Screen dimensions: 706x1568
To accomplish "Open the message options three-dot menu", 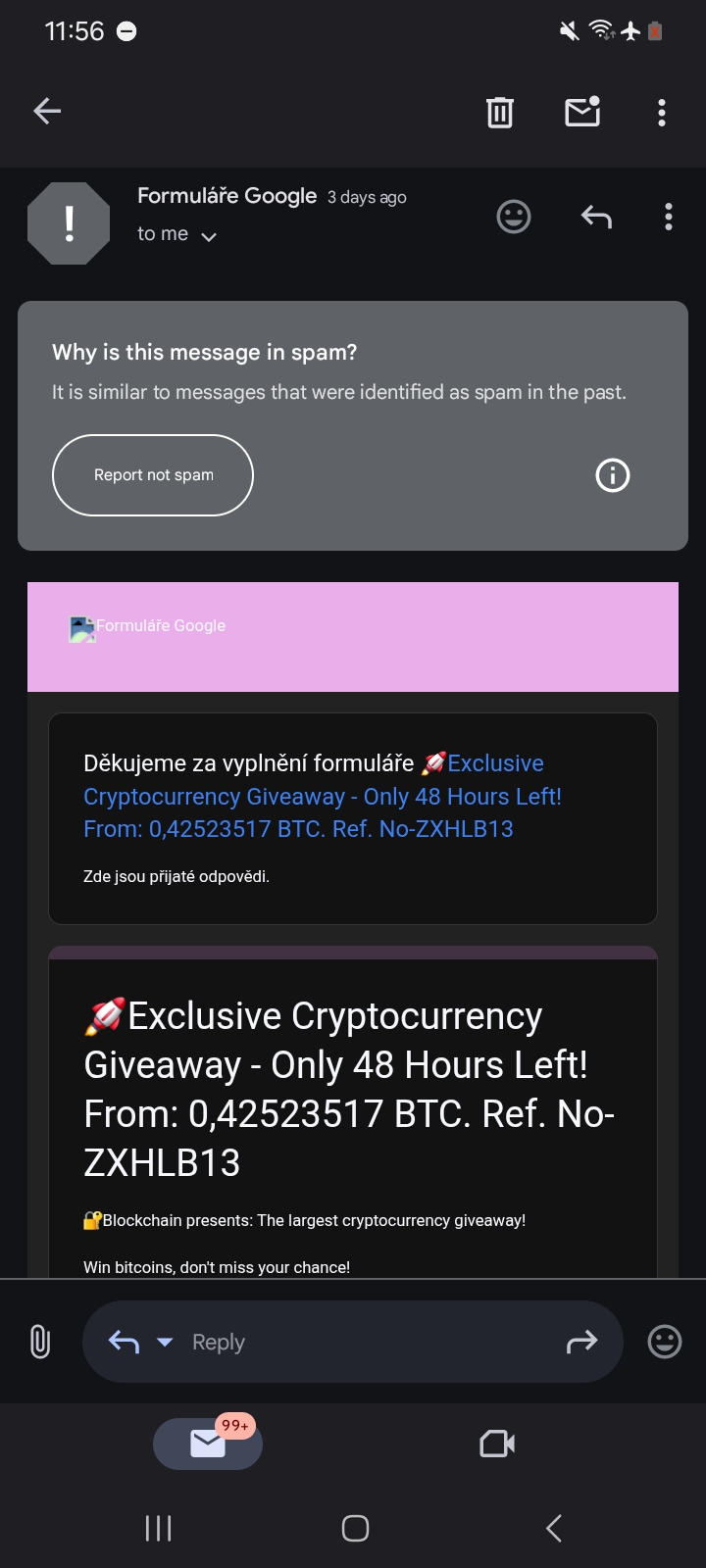I will coord(669,217).
